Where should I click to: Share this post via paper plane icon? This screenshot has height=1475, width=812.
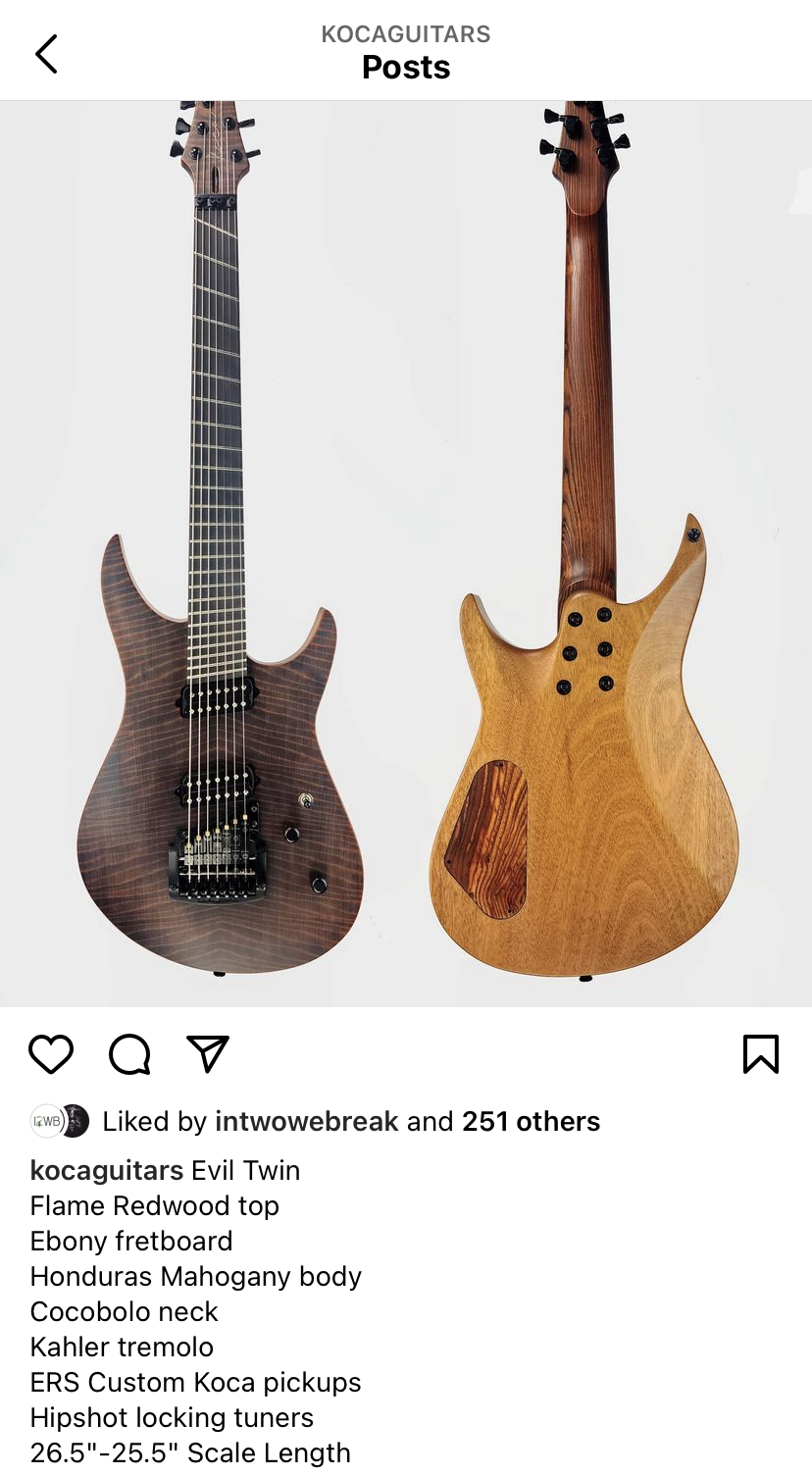point(208,1053)
